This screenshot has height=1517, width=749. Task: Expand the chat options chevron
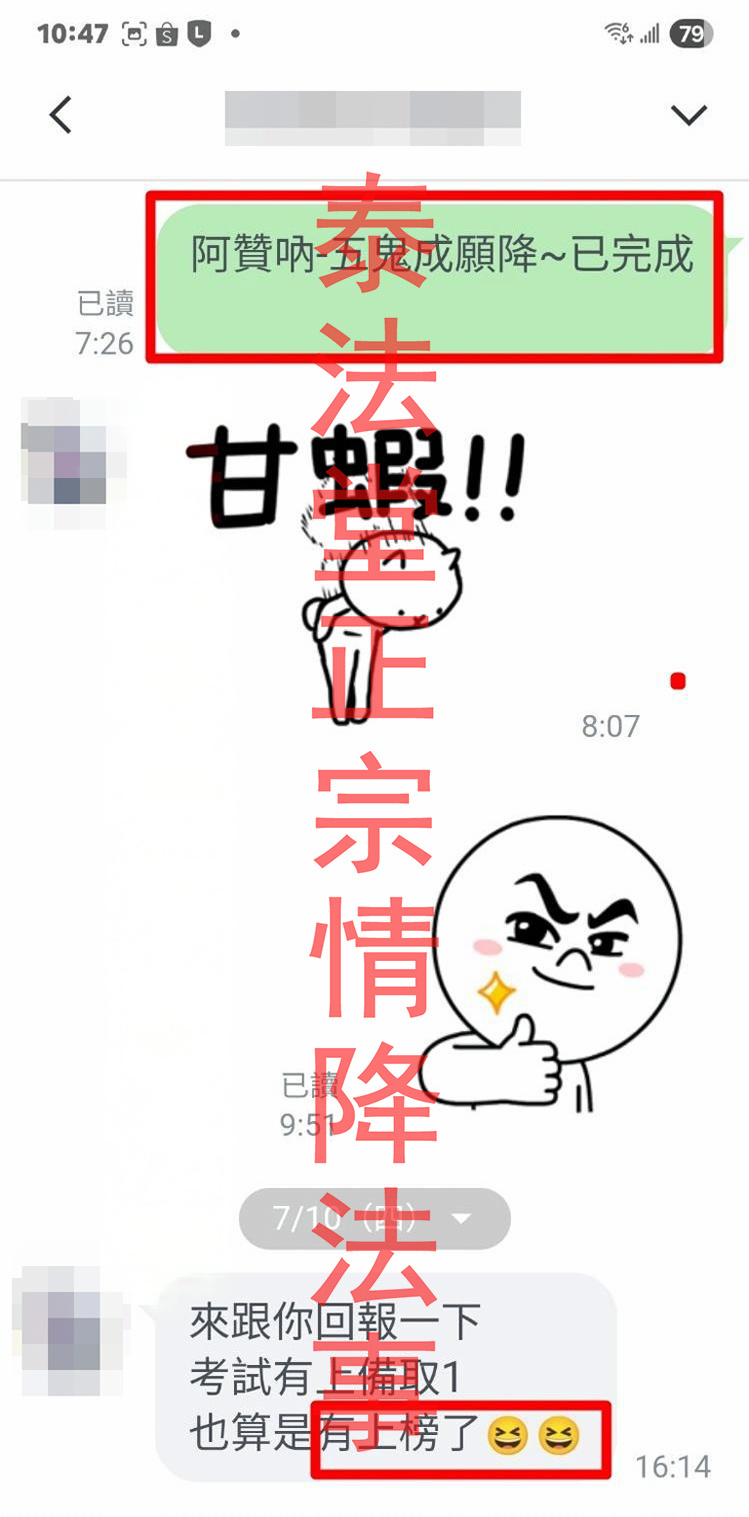[689, 115]
